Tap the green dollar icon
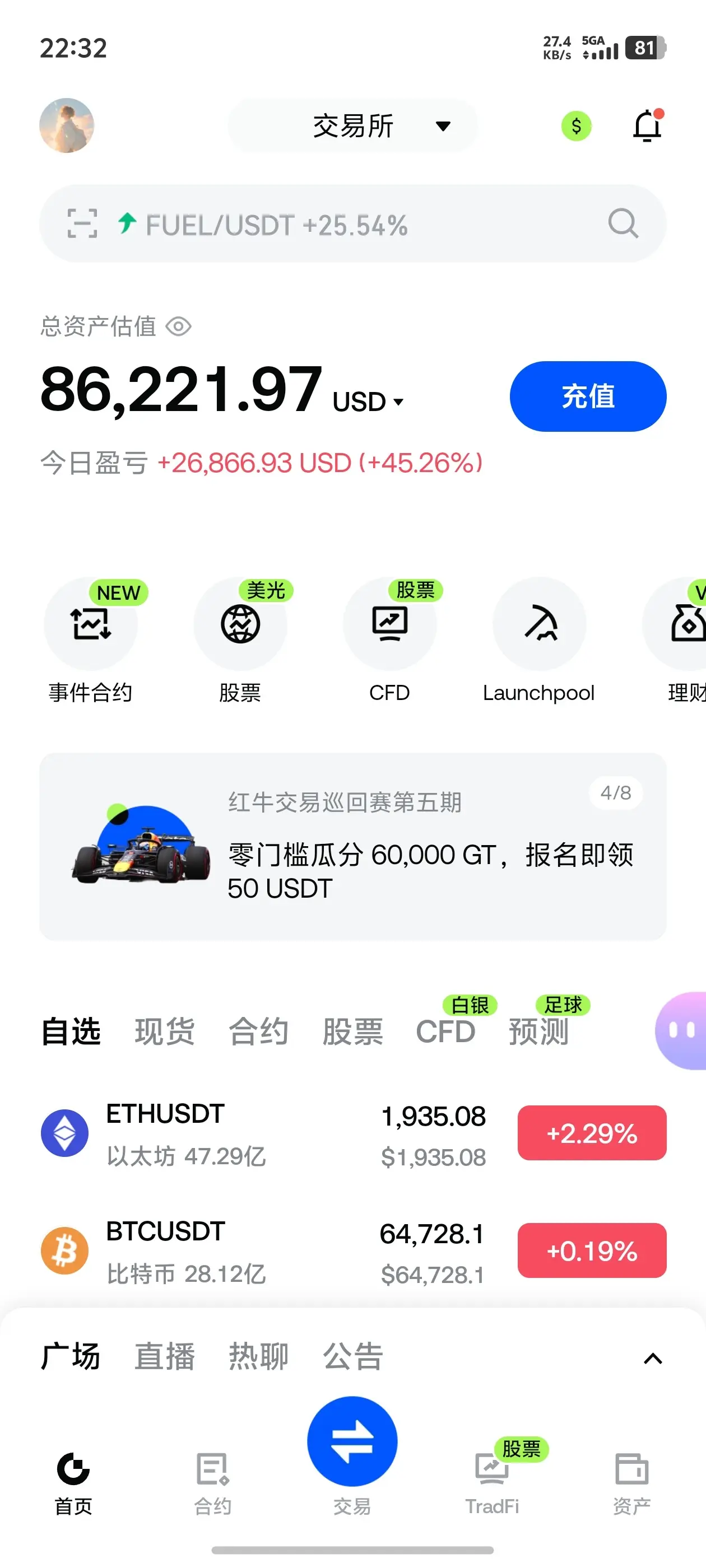 tap(576, 126)
